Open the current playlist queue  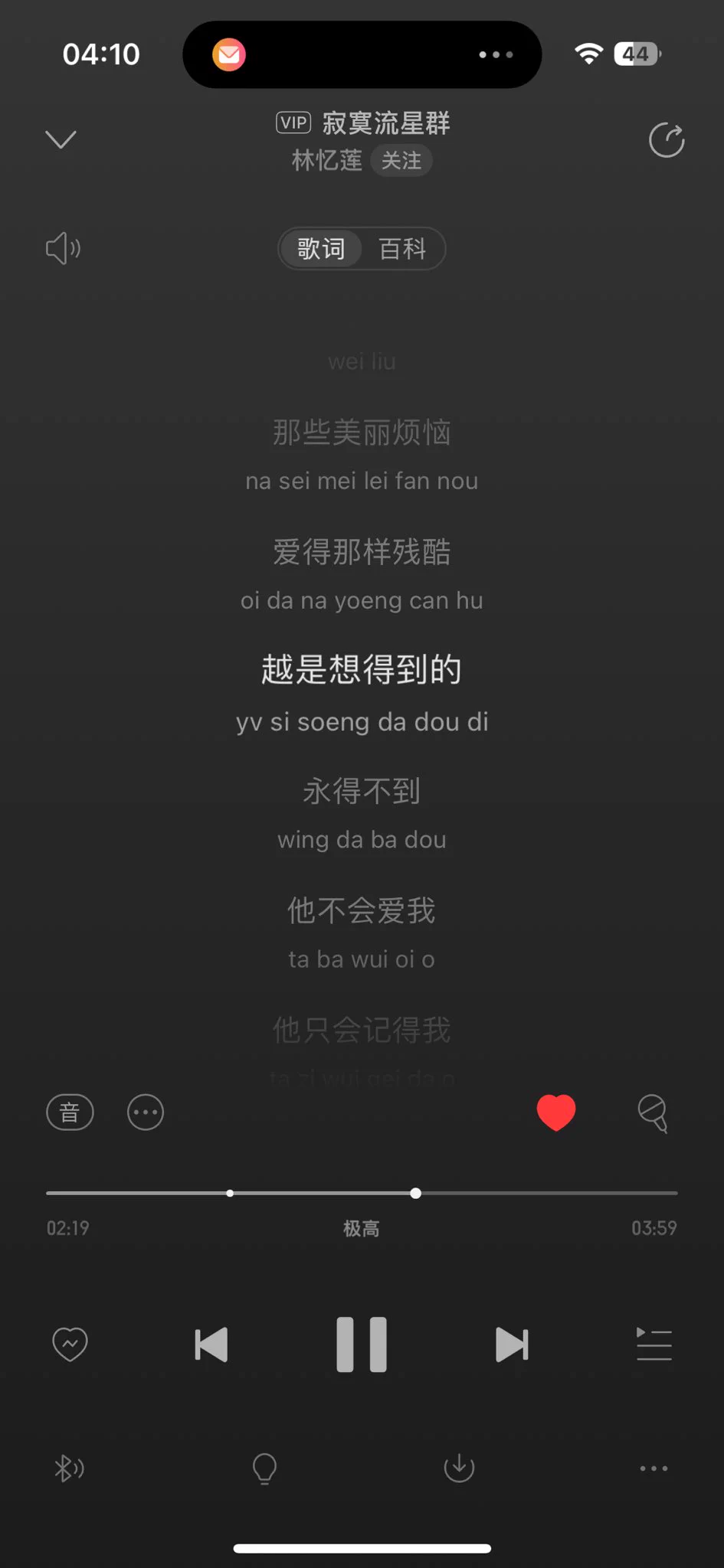654,1344
